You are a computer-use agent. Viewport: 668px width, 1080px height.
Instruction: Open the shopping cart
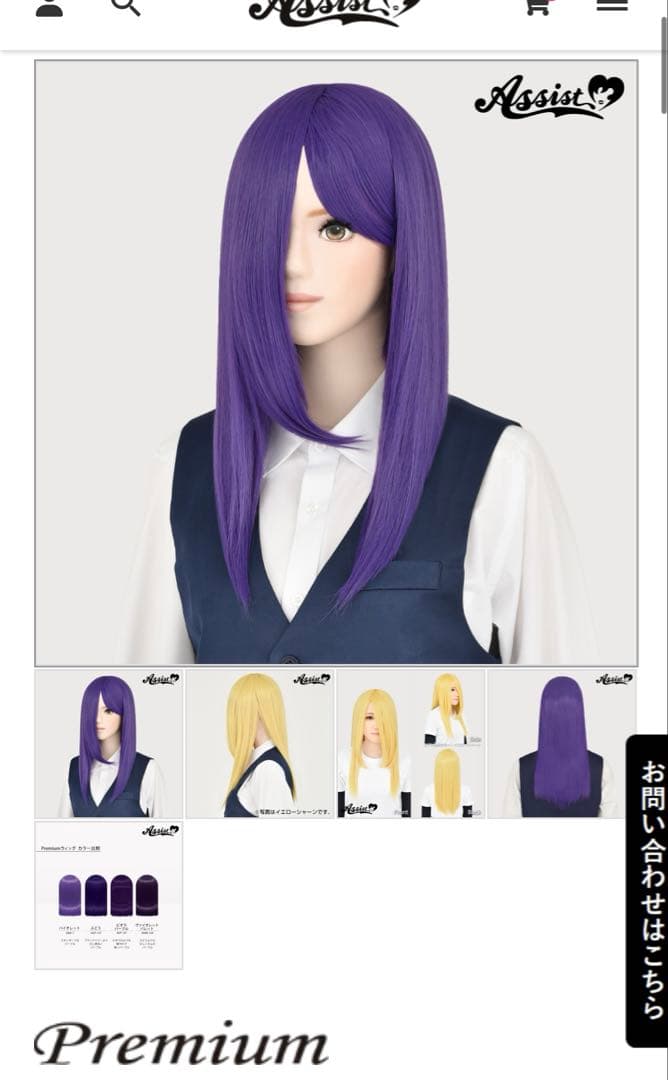[537, 7]
